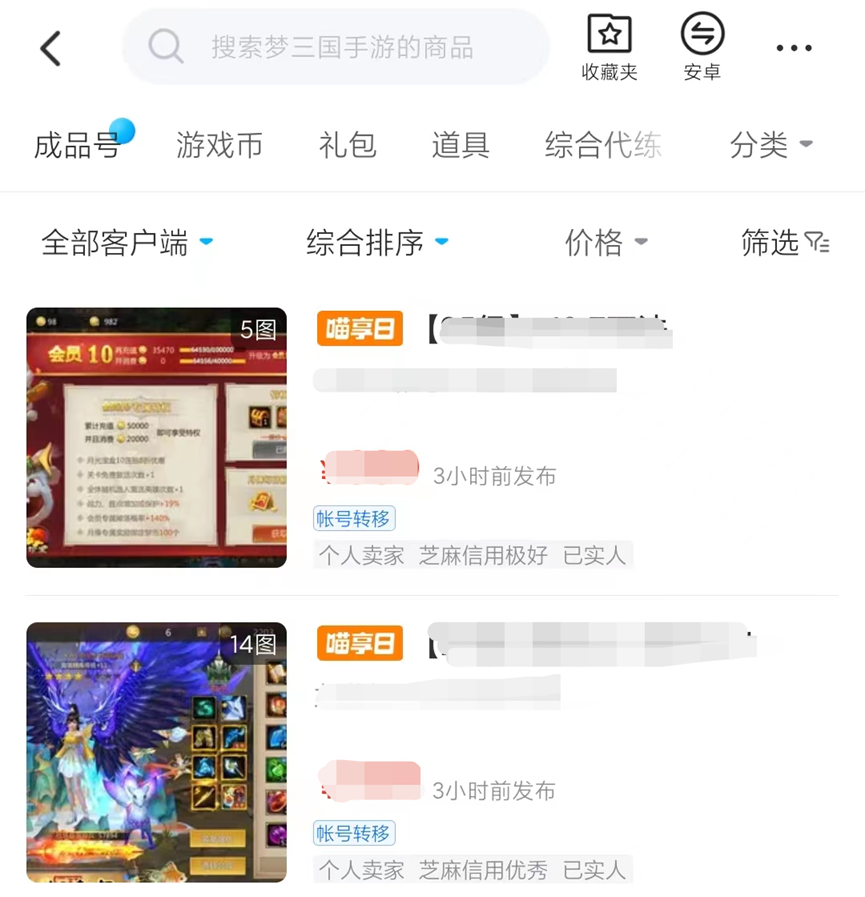865x897 pixels.
Task: Switch platform via the 安卓 icon
Action: 702,46
